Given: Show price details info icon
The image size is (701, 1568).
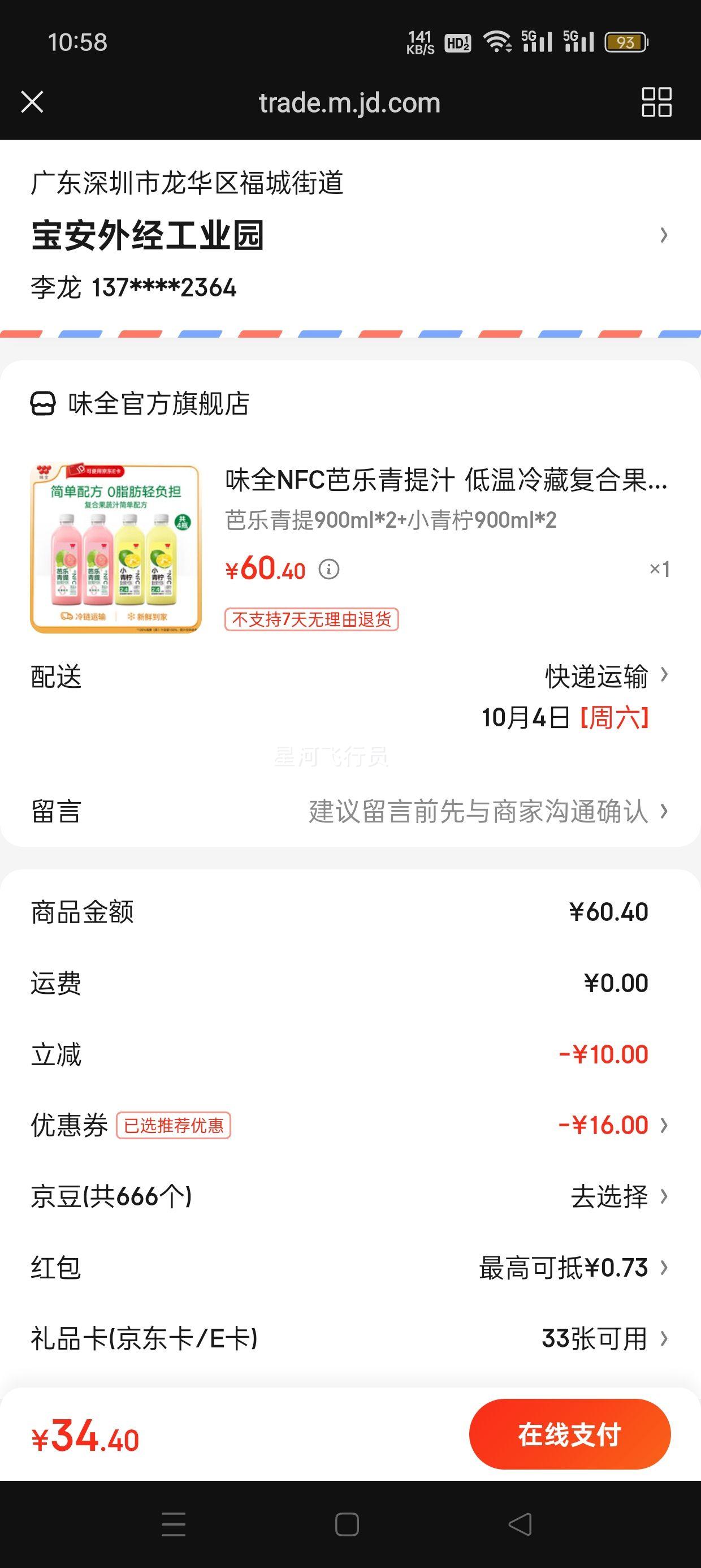Looking at the screenshot, I should click(x=329, y=570).
